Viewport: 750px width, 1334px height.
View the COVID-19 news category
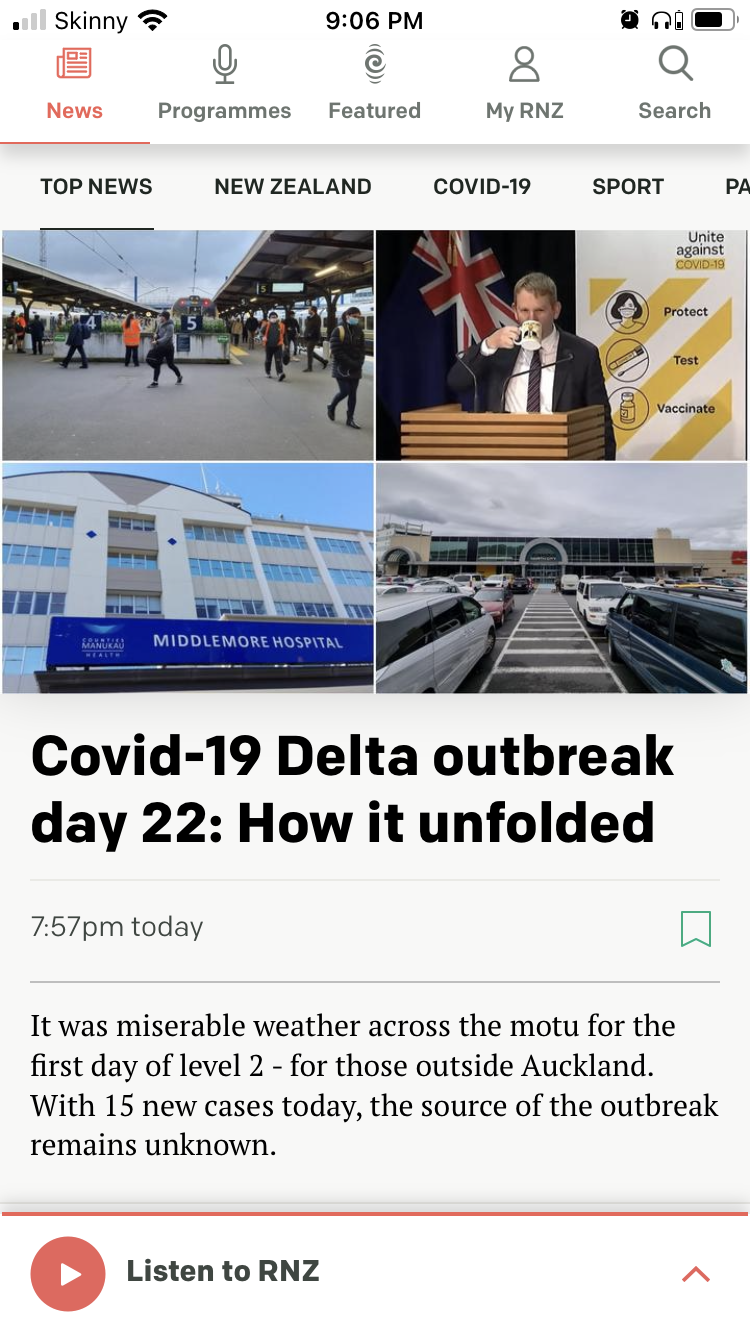tap(482, 187)
